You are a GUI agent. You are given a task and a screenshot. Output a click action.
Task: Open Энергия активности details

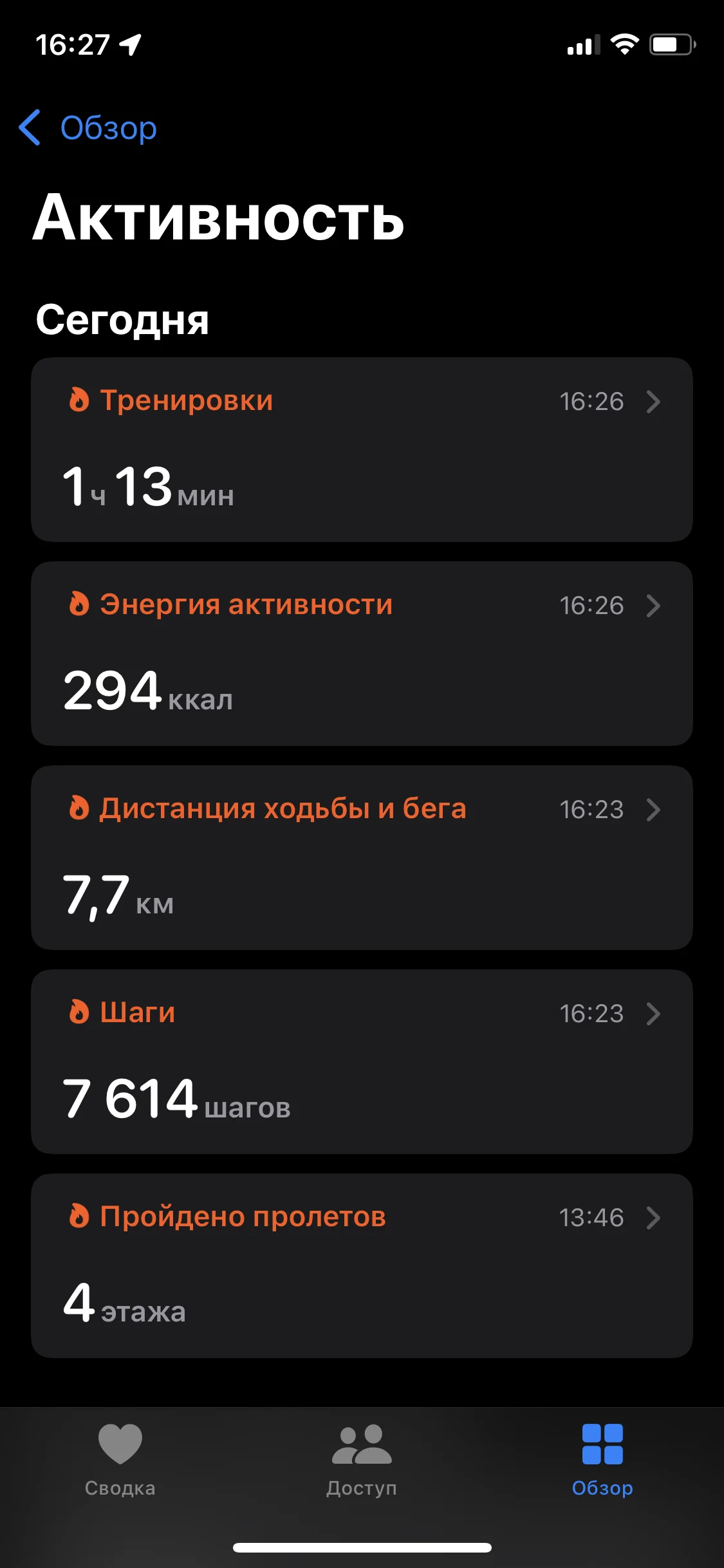click(362, 653)
